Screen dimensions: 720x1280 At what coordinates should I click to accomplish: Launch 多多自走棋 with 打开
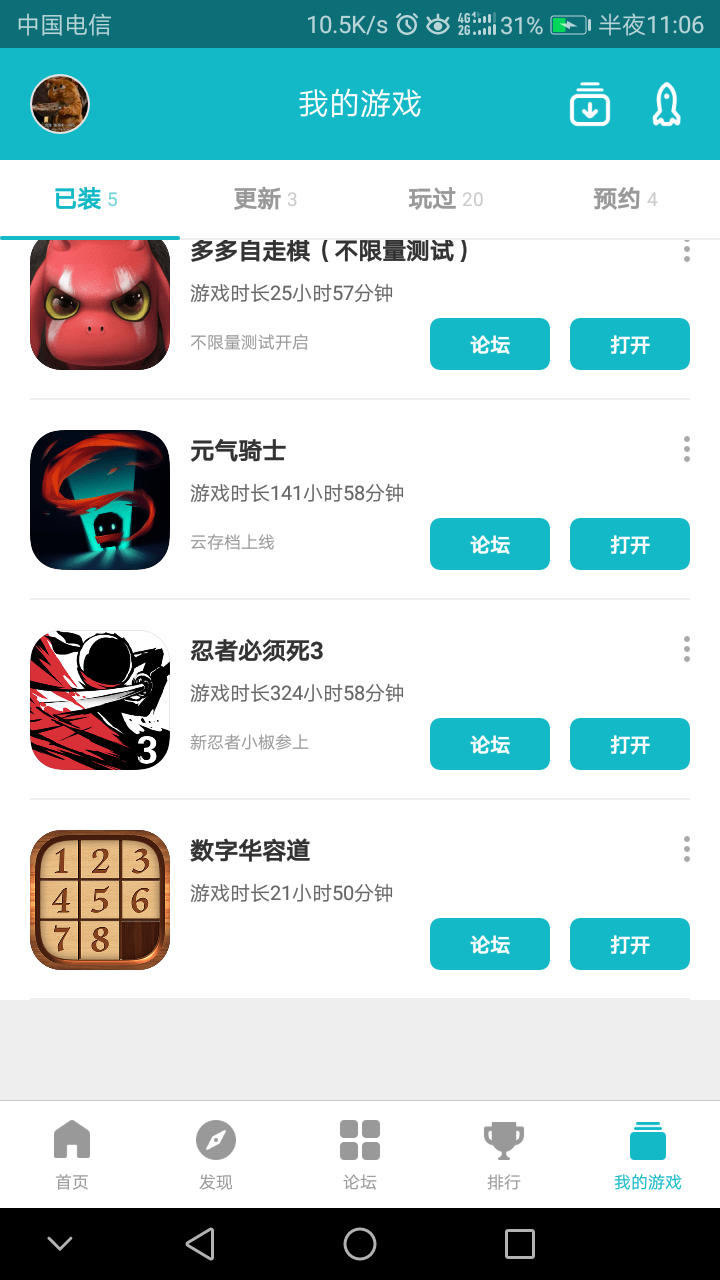tap(630, 344)
